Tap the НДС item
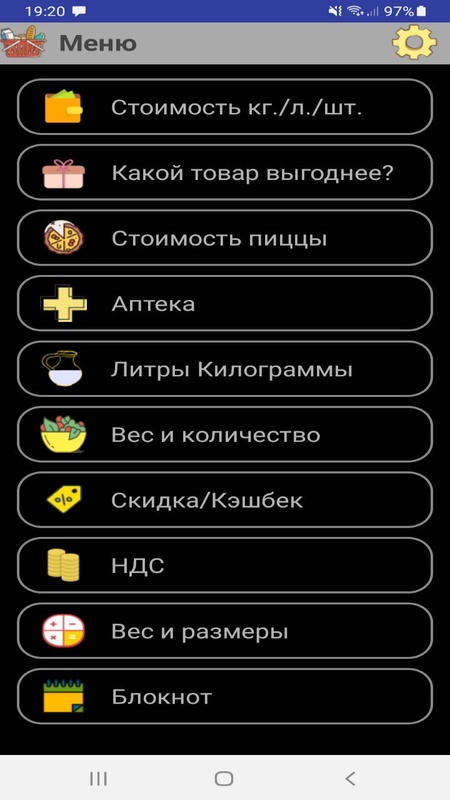450x800 pixels. (x=225, y=565)
